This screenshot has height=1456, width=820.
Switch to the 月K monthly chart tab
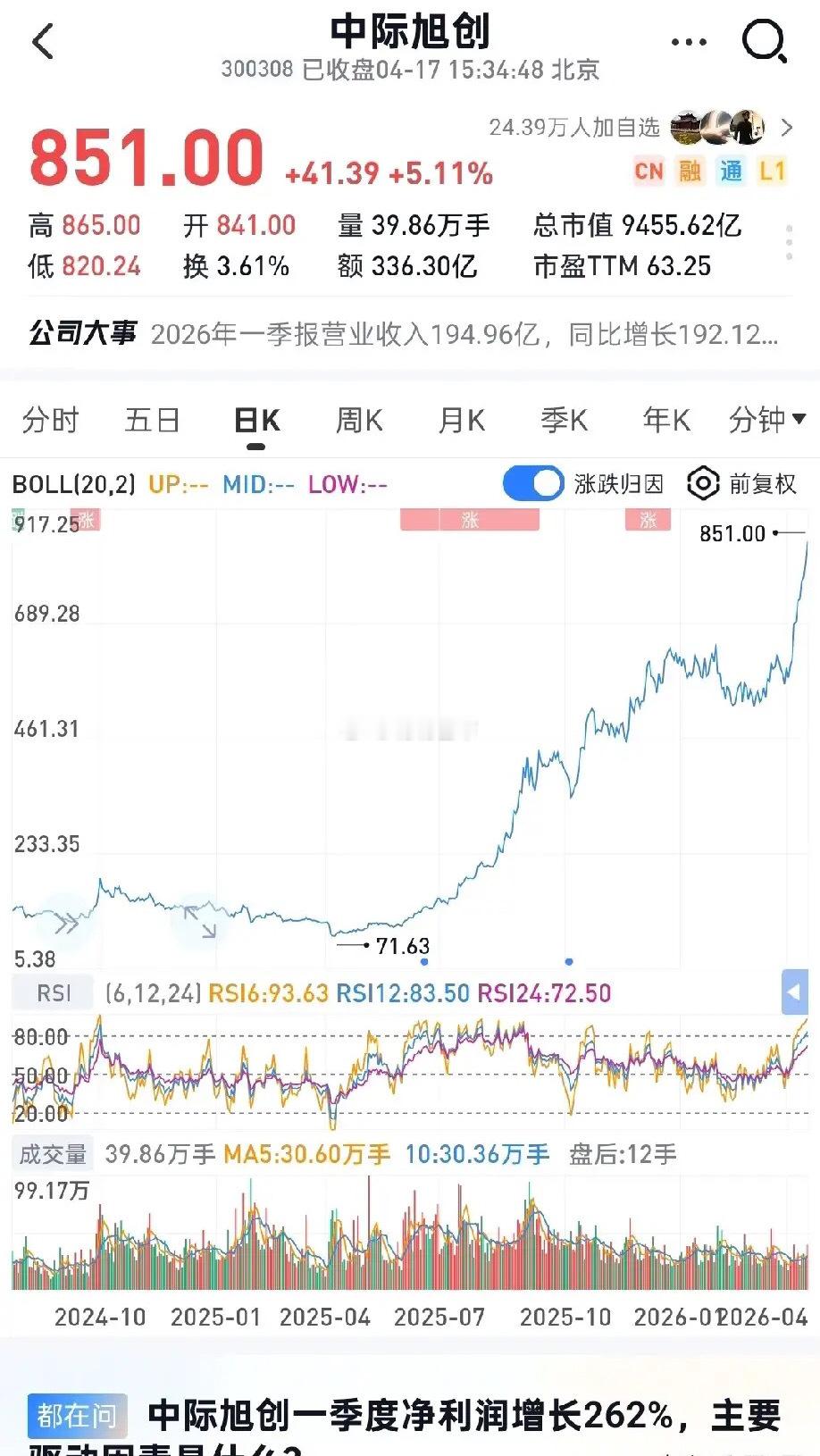click(x=461, y=419)
